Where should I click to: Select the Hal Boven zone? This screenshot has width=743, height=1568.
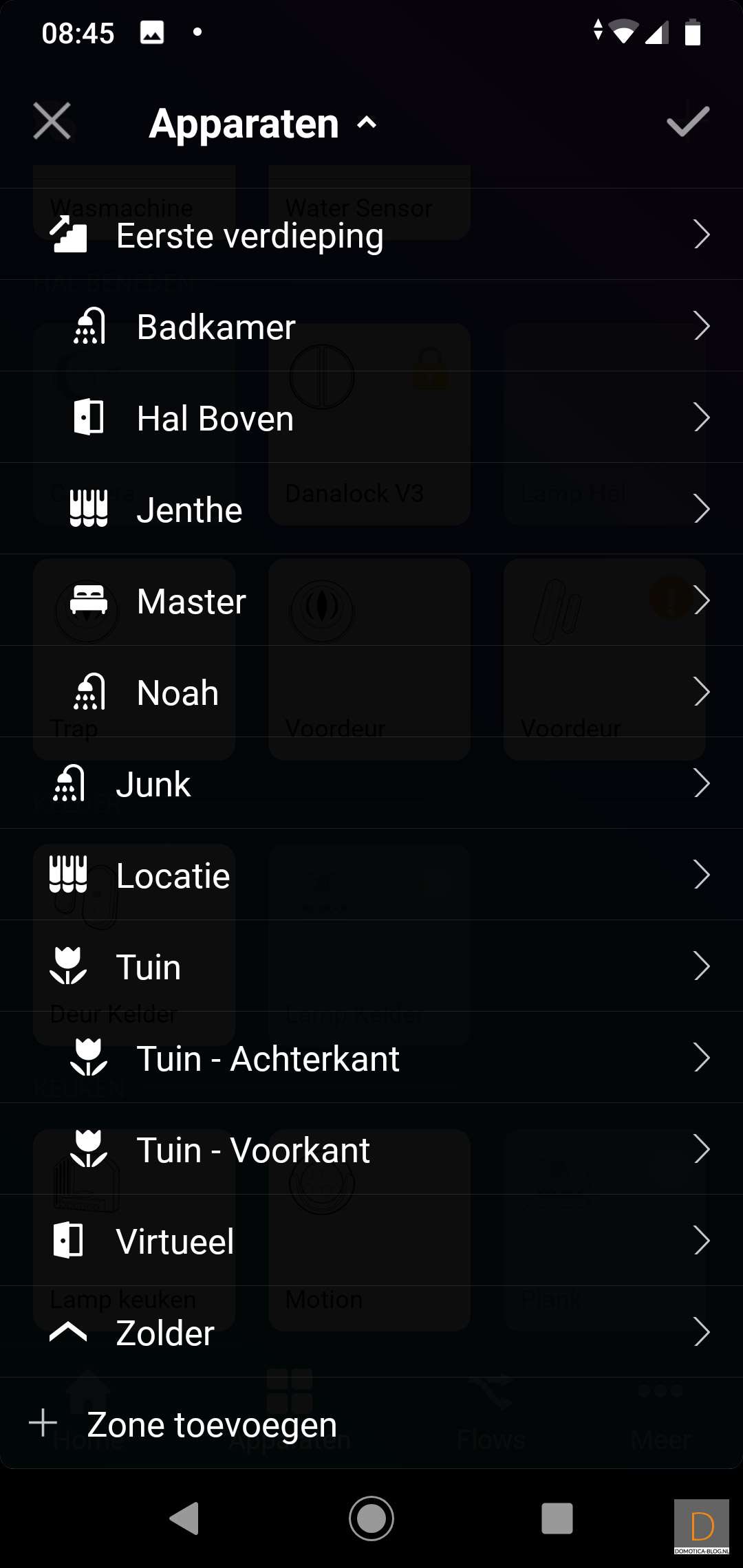pos(371,418)
